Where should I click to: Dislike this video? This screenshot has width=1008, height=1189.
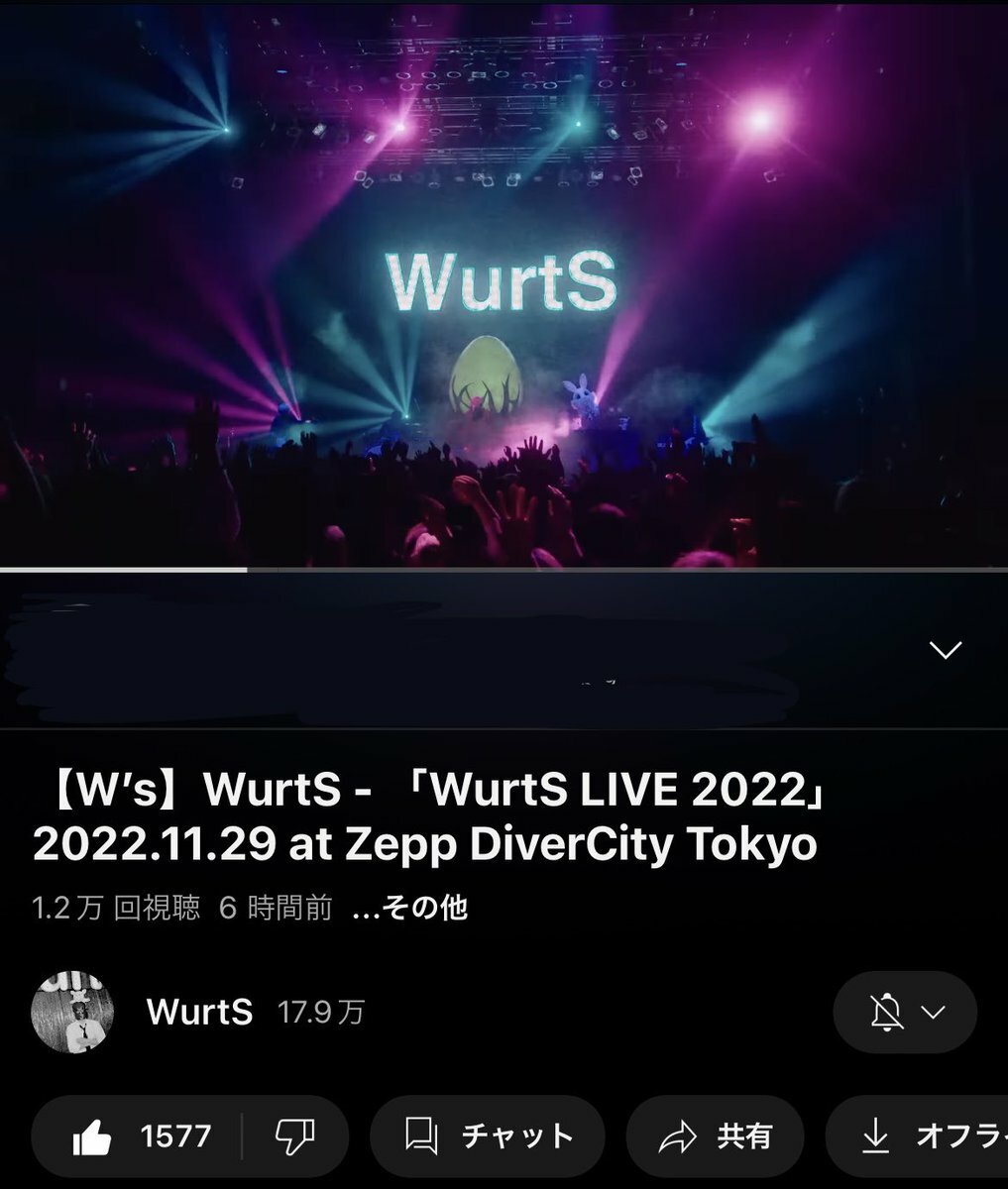click(294, 1136)
